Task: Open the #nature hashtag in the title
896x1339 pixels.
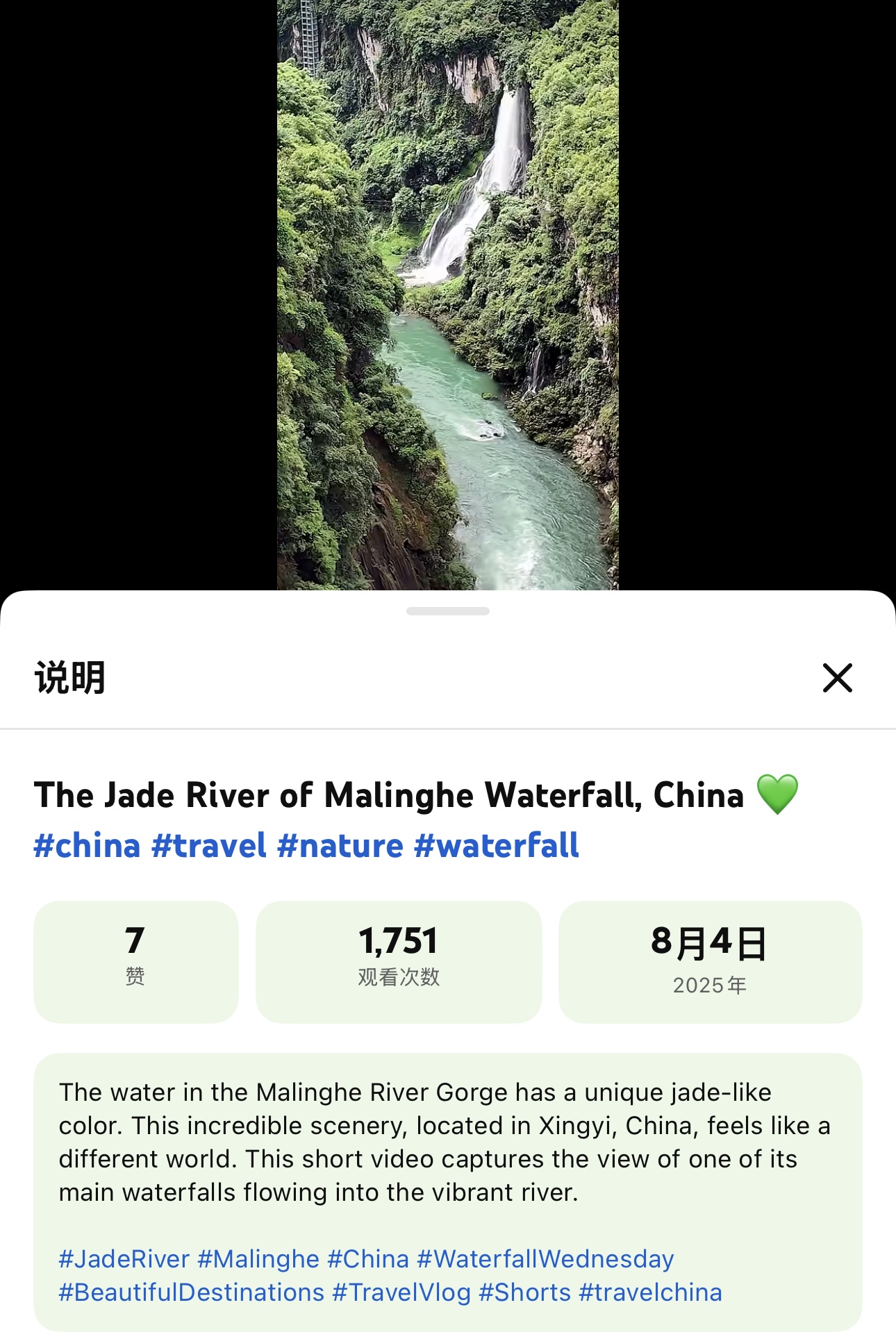Action: pyautogui.click(x=340, y=846)
